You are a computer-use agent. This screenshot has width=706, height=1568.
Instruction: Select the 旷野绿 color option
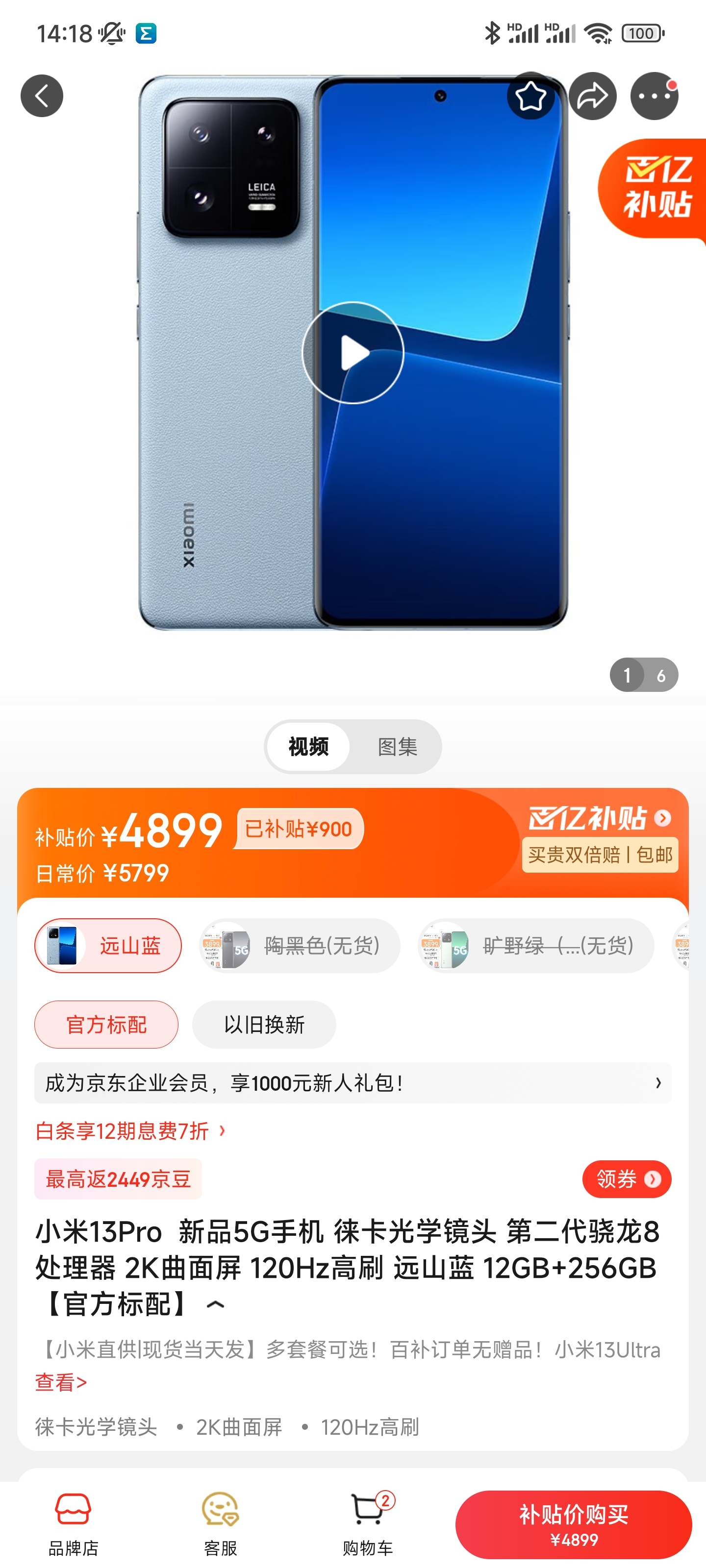coord(535,945)
